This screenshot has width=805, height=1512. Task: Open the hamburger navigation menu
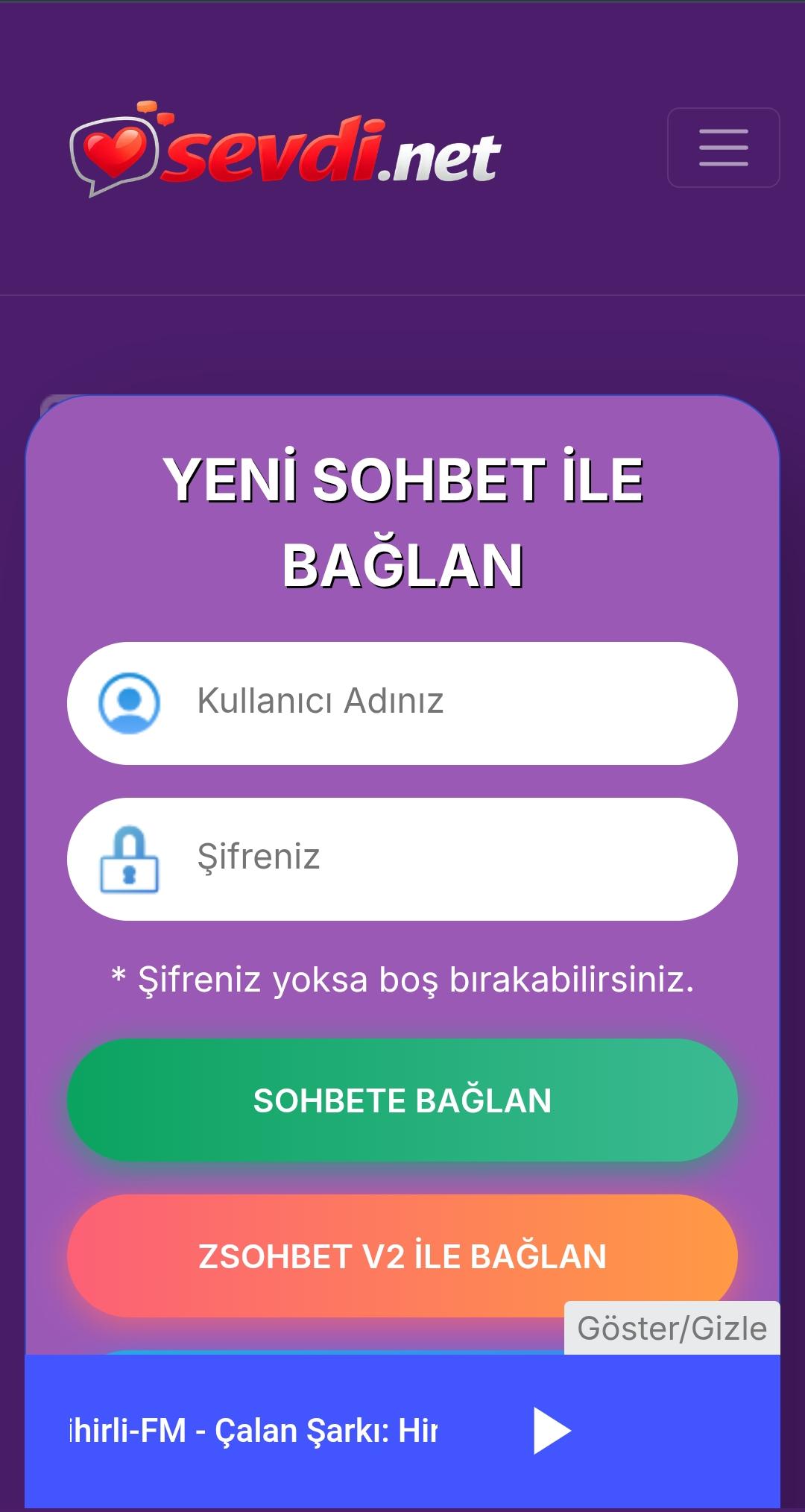pos(723,148)
